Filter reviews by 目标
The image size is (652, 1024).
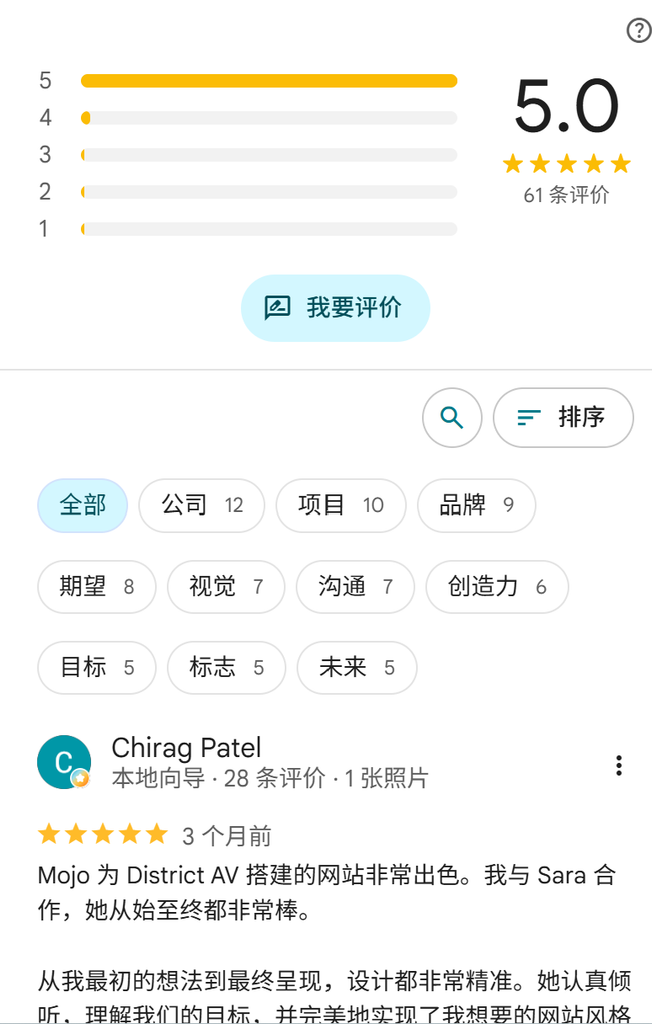coord(97,667)
